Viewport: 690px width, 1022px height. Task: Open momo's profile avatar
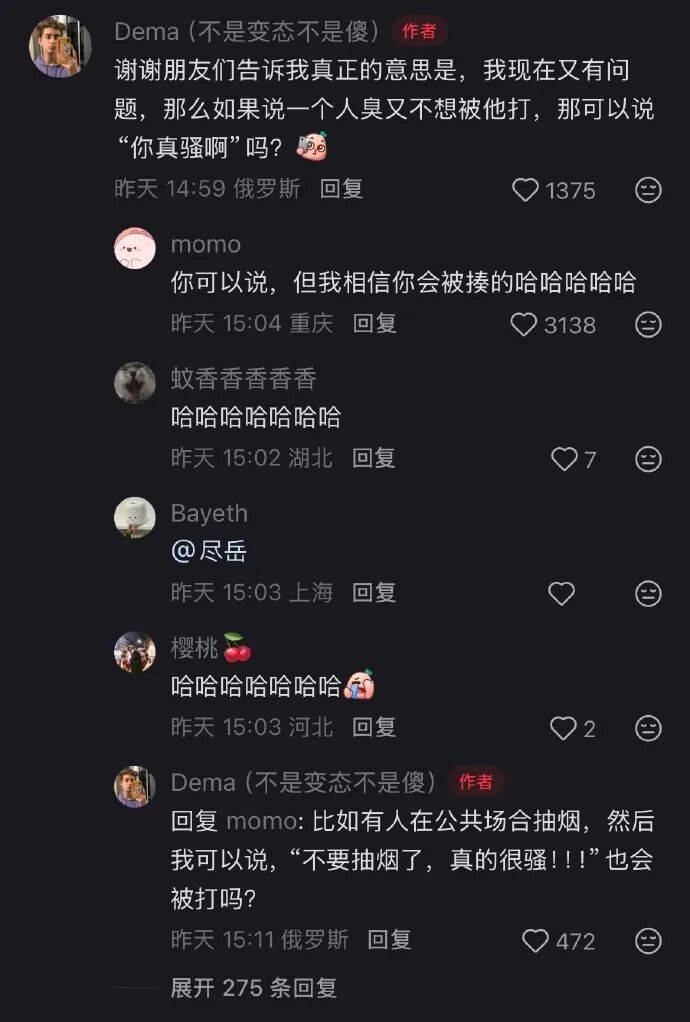(x=134, y=247)
